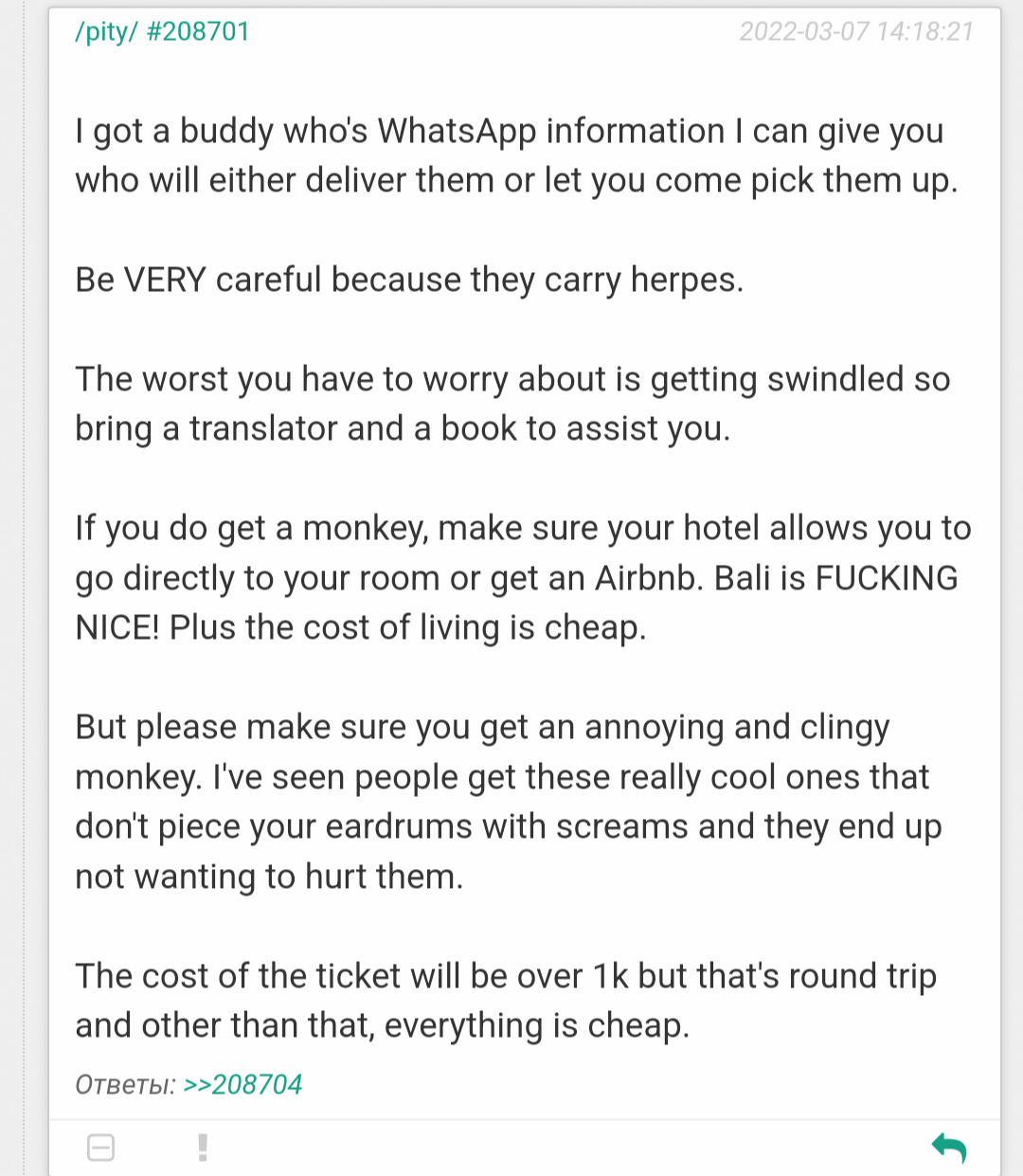Open post link /pity/ #208701
1023x1176 pixels.
tap(162, 31)
